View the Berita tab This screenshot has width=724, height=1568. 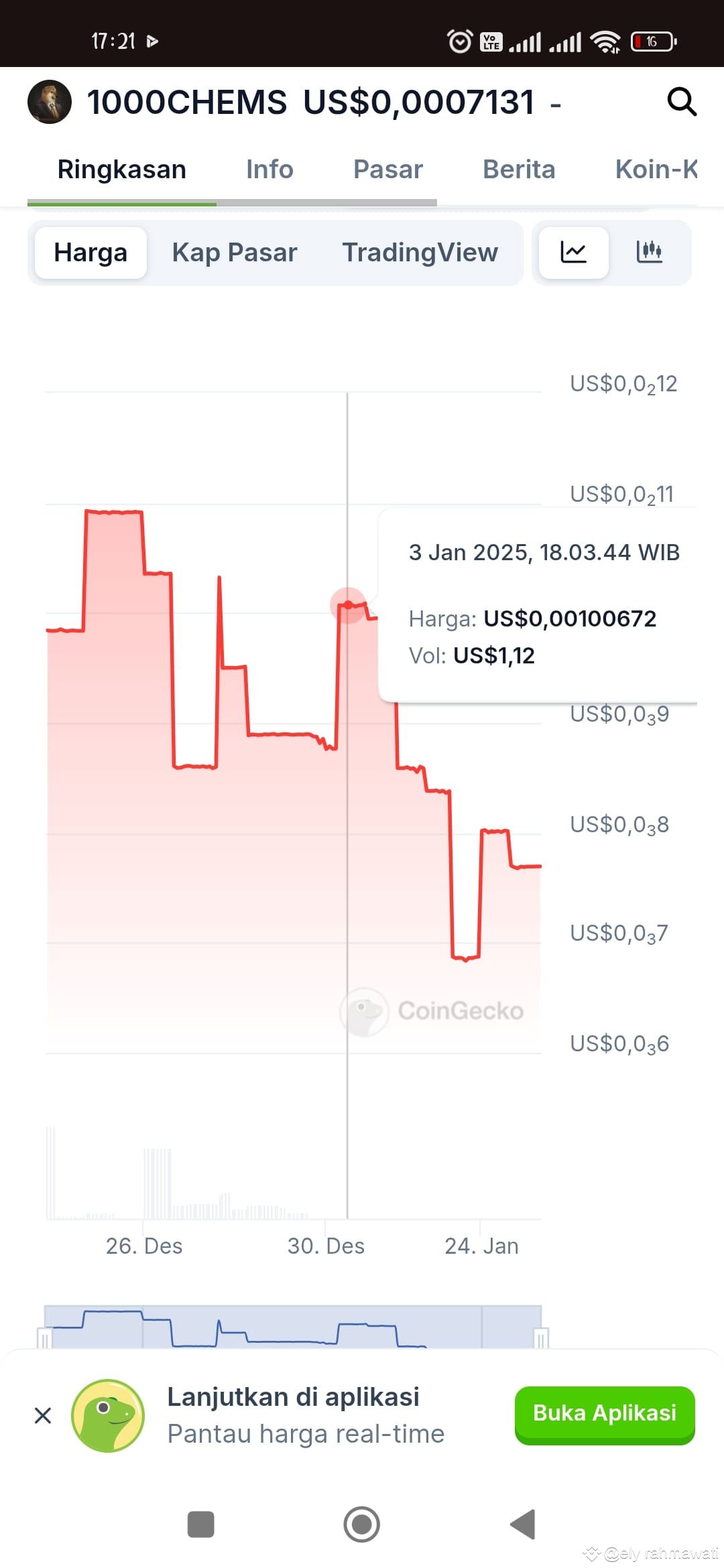click(x=518, y=170)
